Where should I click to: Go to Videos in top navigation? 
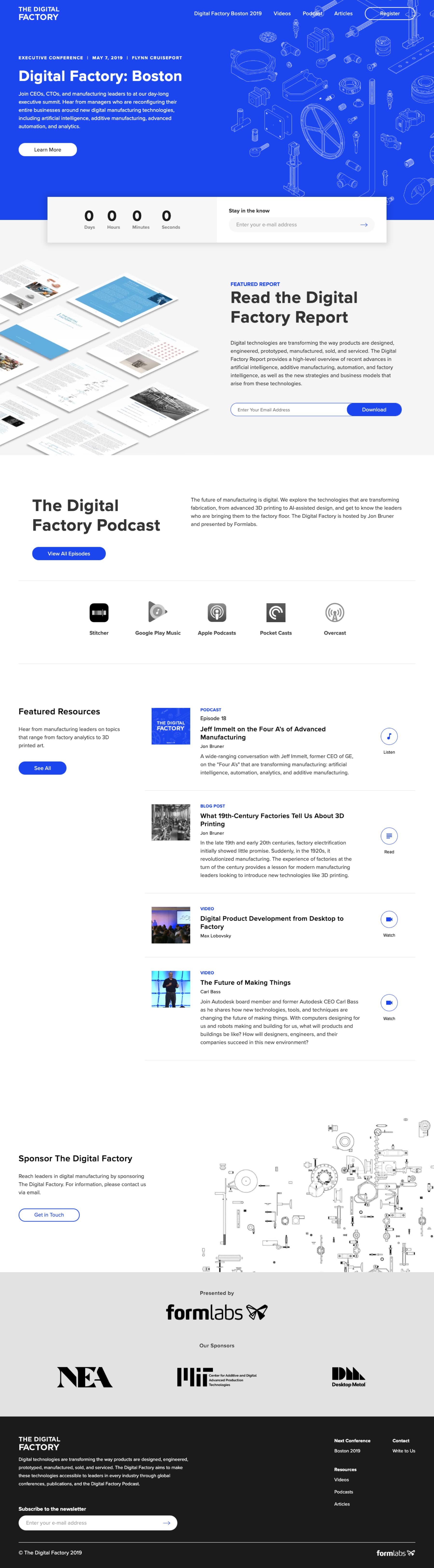(282, 13)
